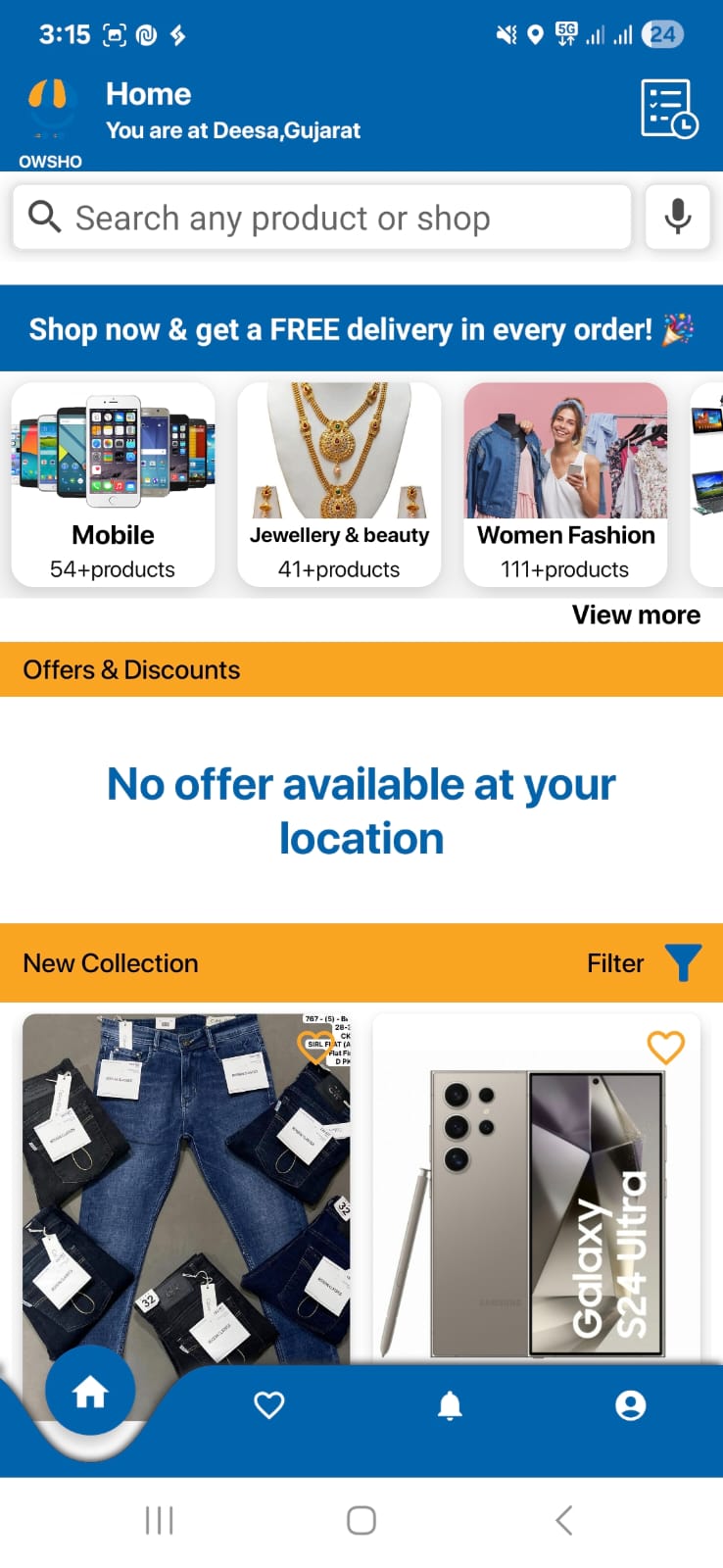Favorite the Galaxy S24 Ultra with heart toggle
723x1568 pixels.
point(665,1048)
